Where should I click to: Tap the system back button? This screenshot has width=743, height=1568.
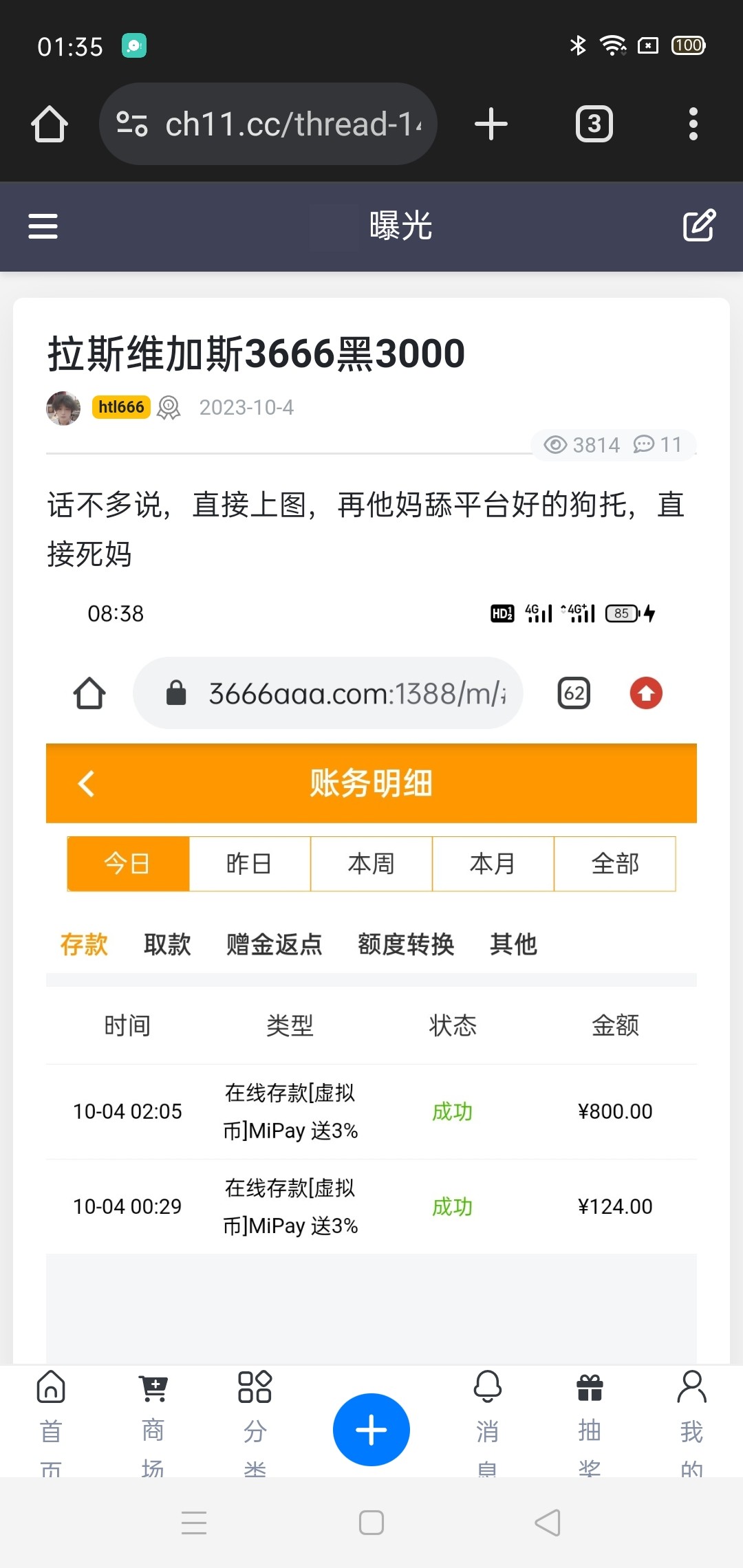point(548,1523)
